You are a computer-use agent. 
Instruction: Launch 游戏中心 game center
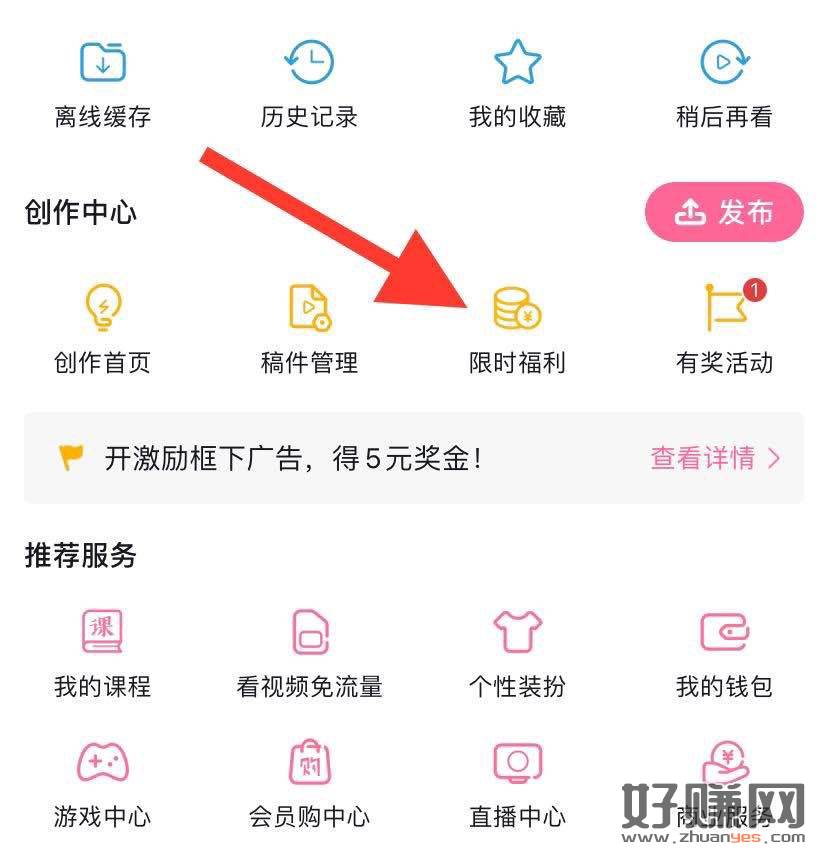point(102,783)
